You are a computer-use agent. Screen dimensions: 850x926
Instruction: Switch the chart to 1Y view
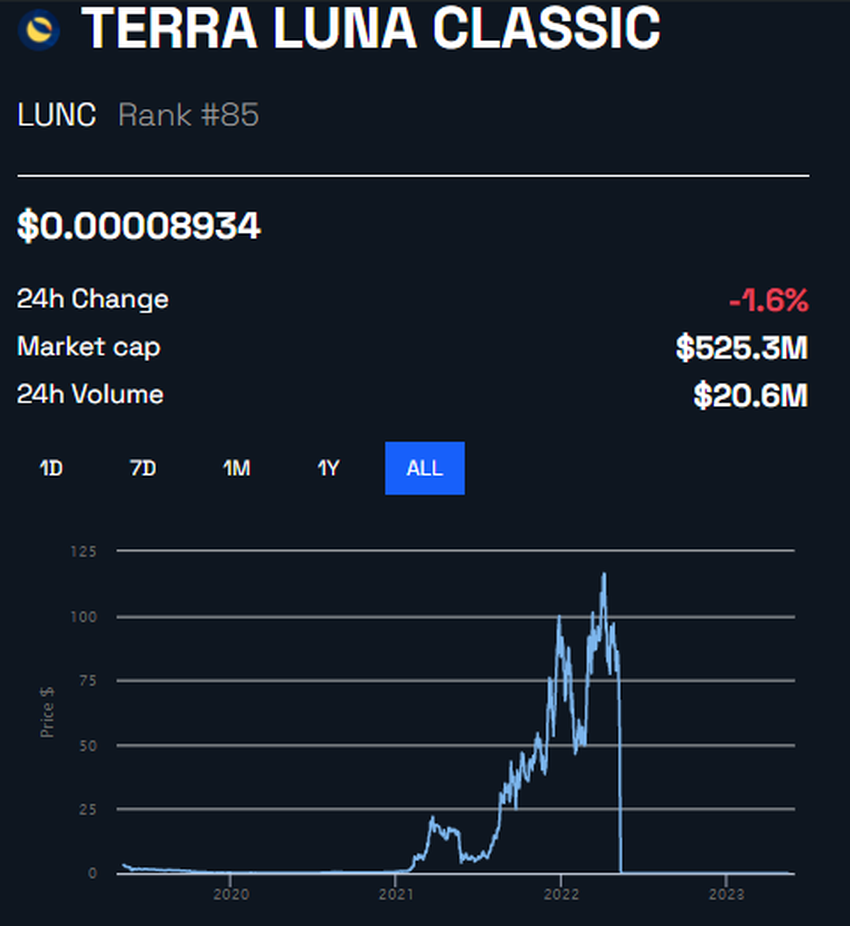(x=328, y=468)
